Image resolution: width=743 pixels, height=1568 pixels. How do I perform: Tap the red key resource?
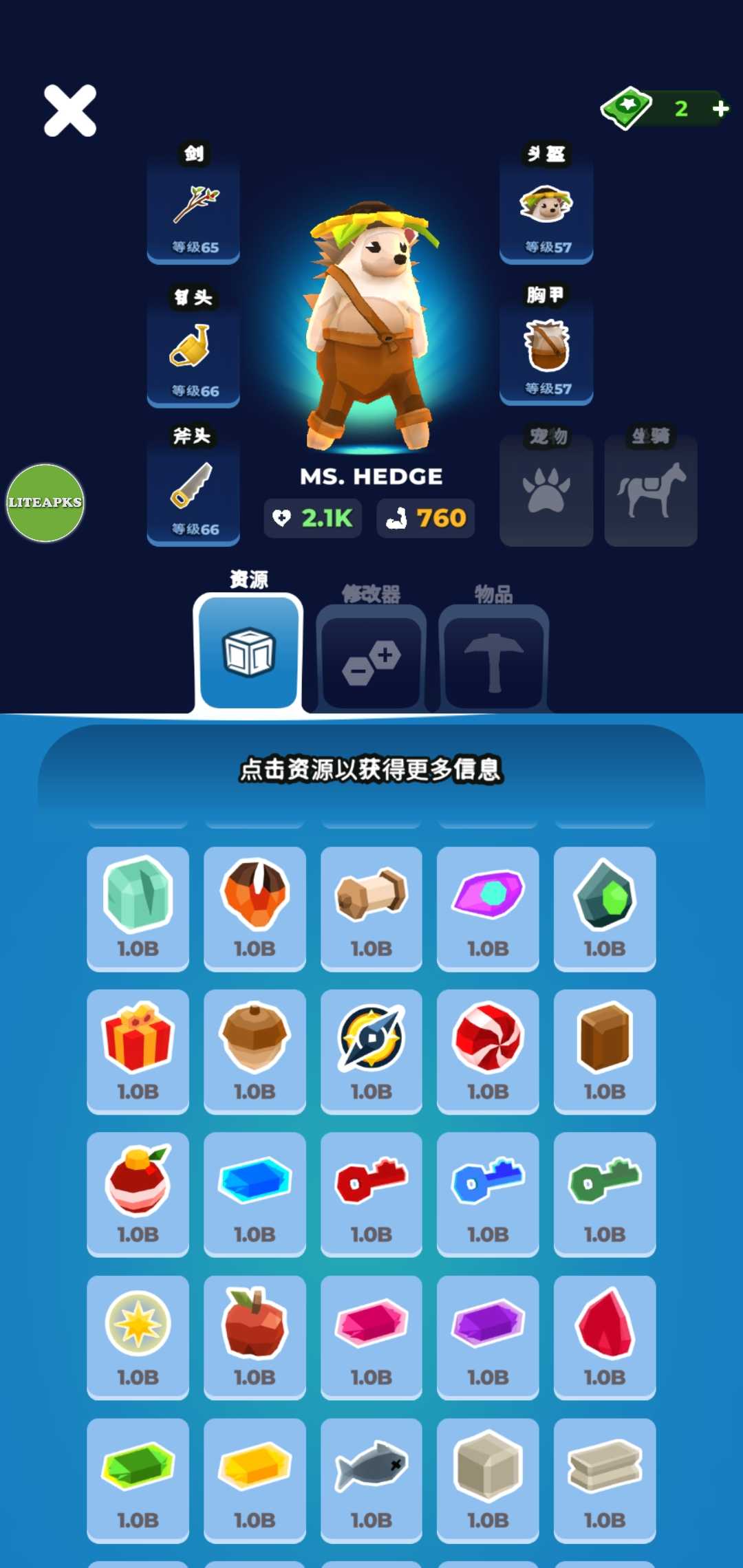371,1193
